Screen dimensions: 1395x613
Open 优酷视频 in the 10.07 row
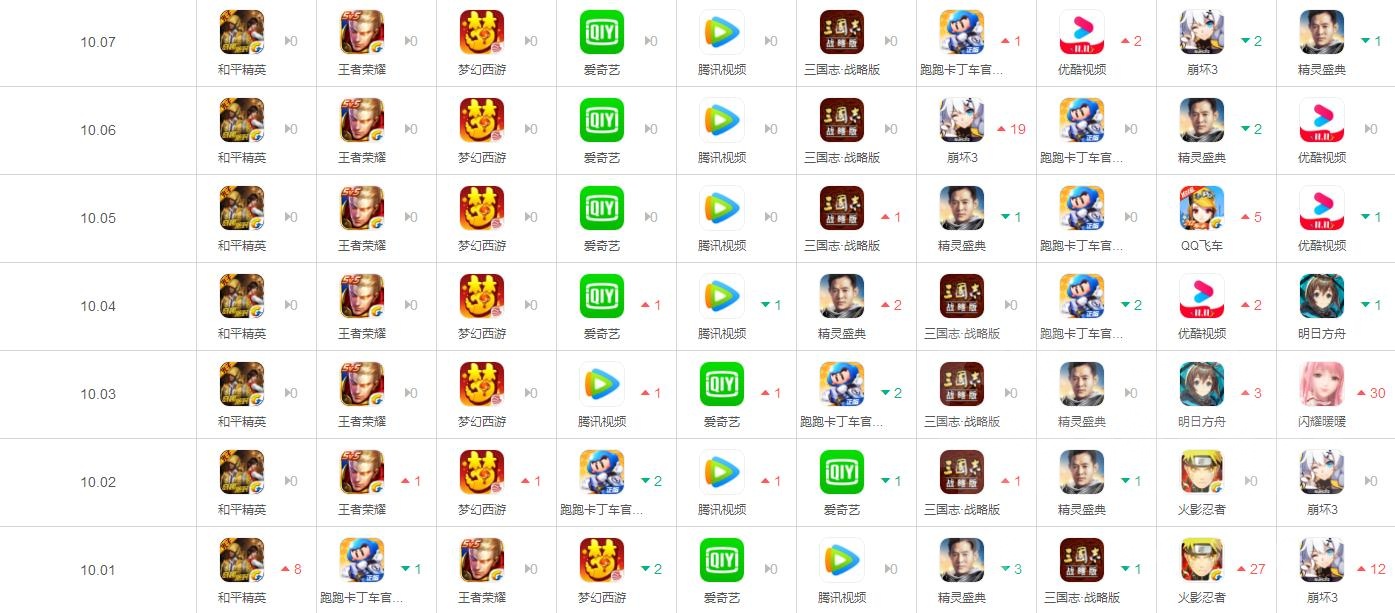click(1082, 32)
